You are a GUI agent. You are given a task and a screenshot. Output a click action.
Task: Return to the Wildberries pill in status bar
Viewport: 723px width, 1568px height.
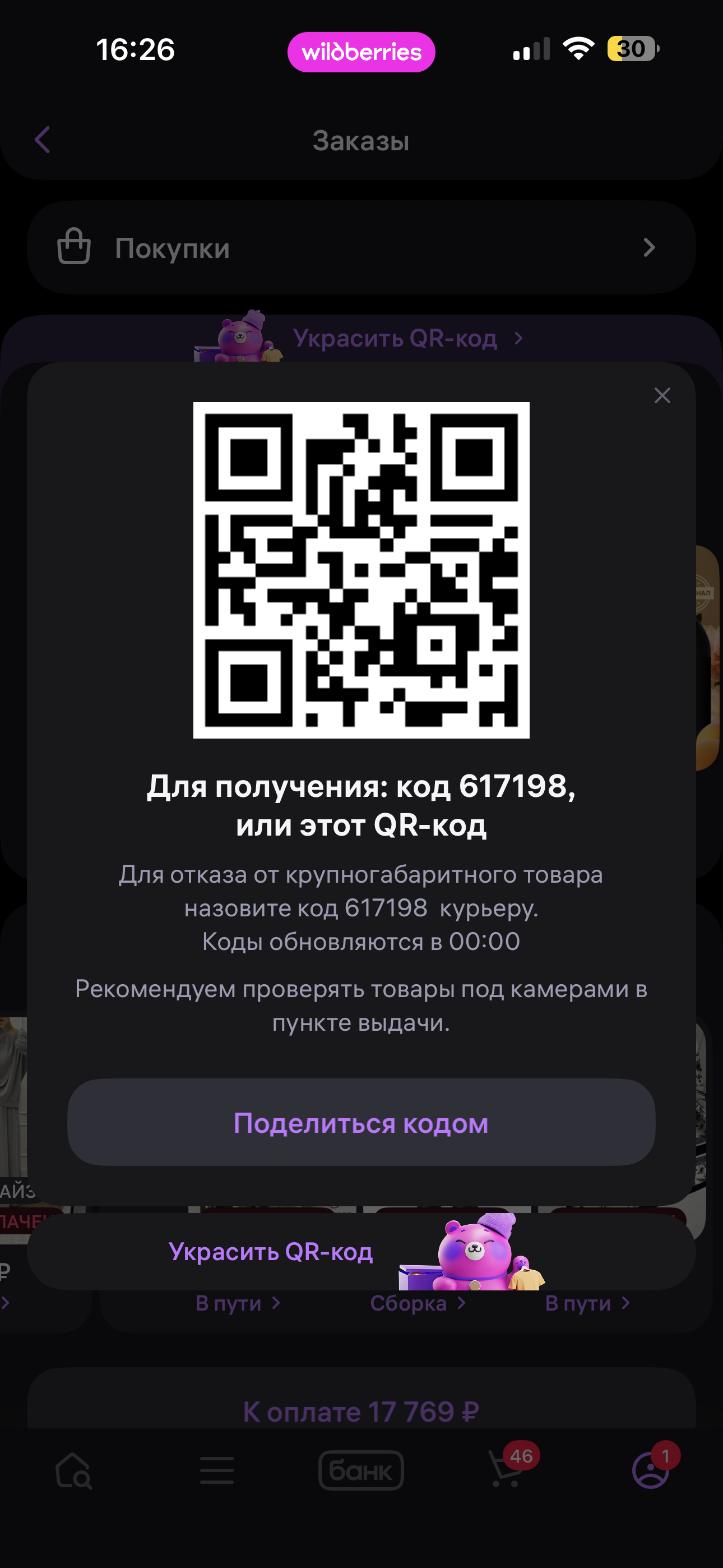(361, 52)
